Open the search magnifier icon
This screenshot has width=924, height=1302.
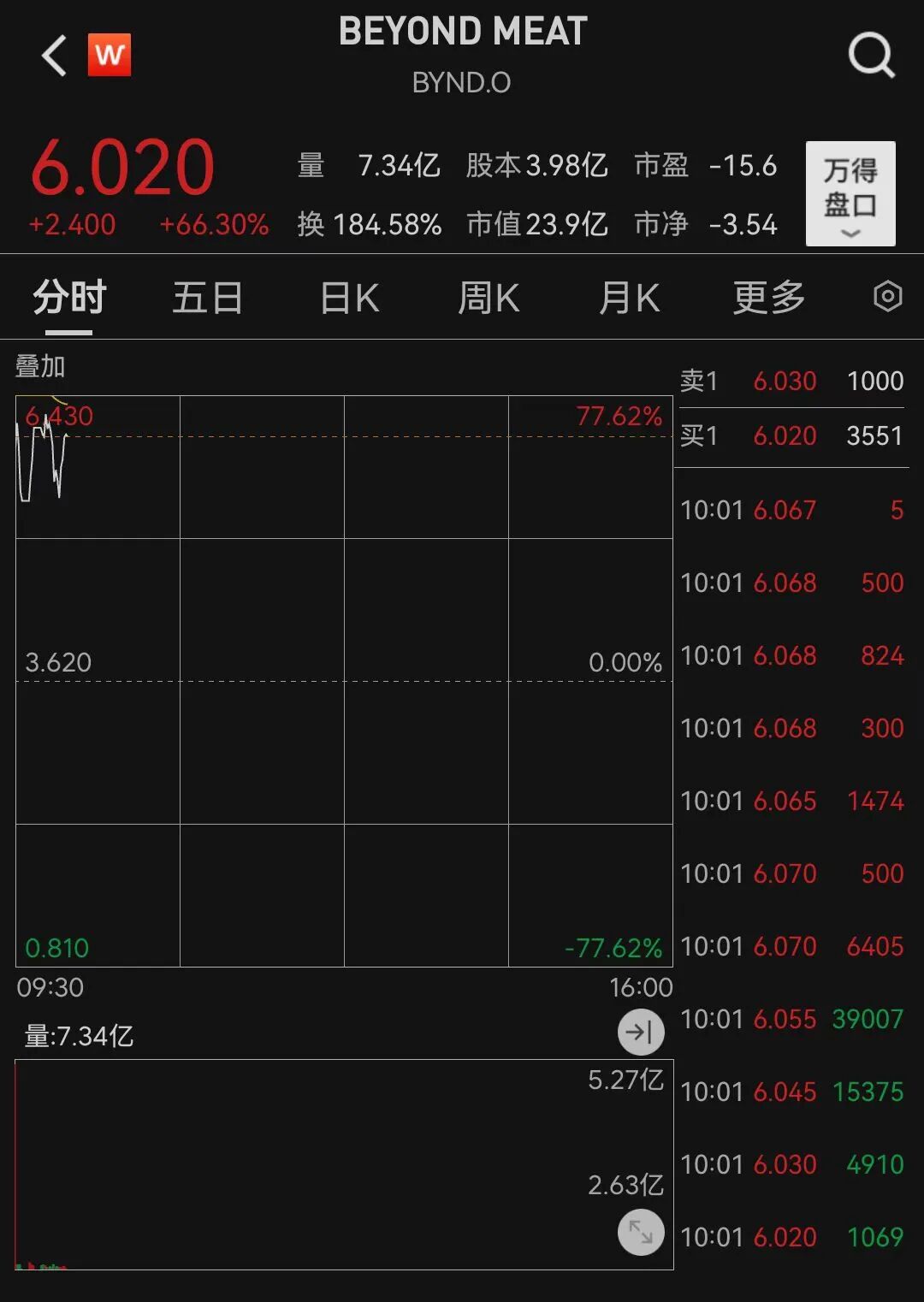(x=871, y=56)
